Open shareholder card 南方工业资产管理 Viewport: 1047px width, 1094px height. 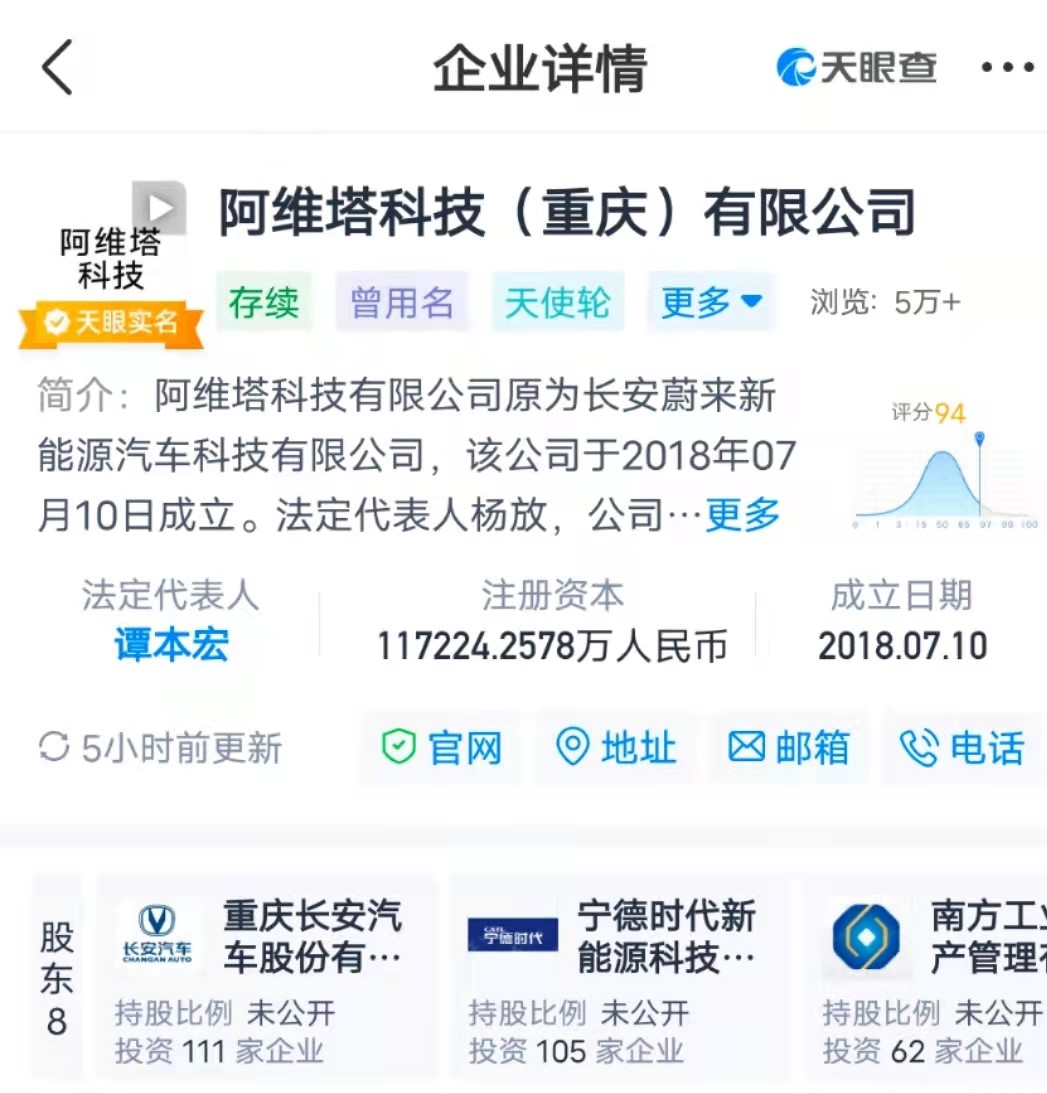[x=930, y=975]
